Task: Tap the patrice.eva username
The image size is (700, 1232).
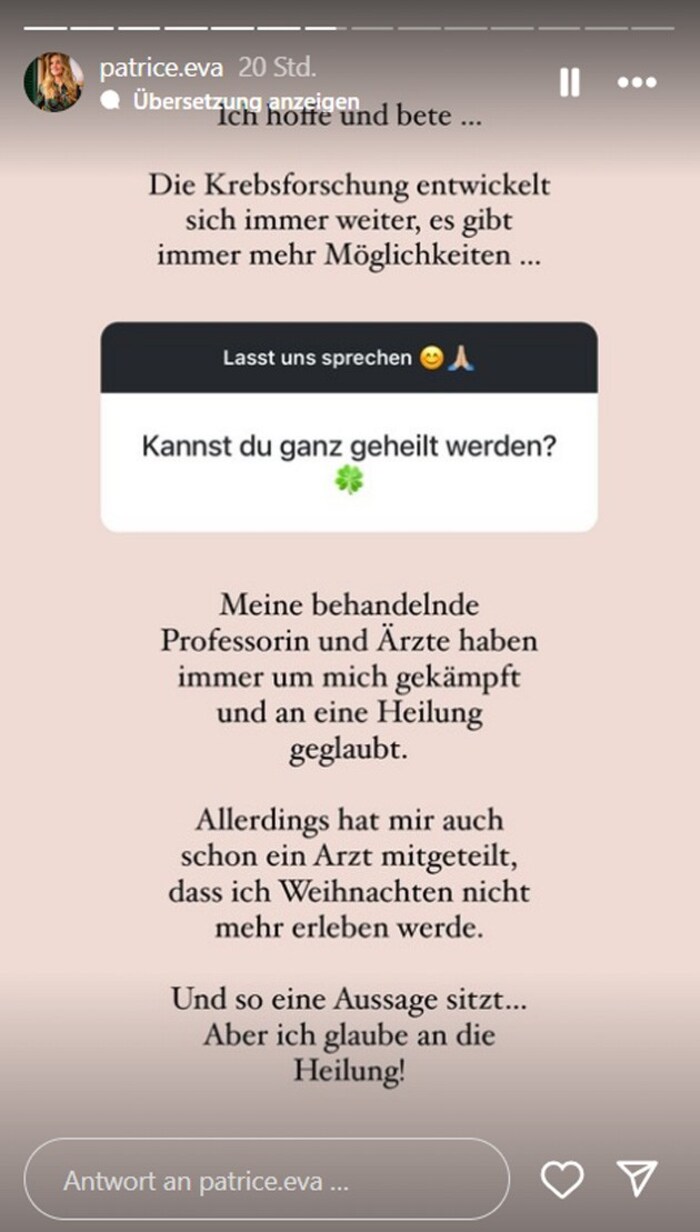Action: [163, 68]
